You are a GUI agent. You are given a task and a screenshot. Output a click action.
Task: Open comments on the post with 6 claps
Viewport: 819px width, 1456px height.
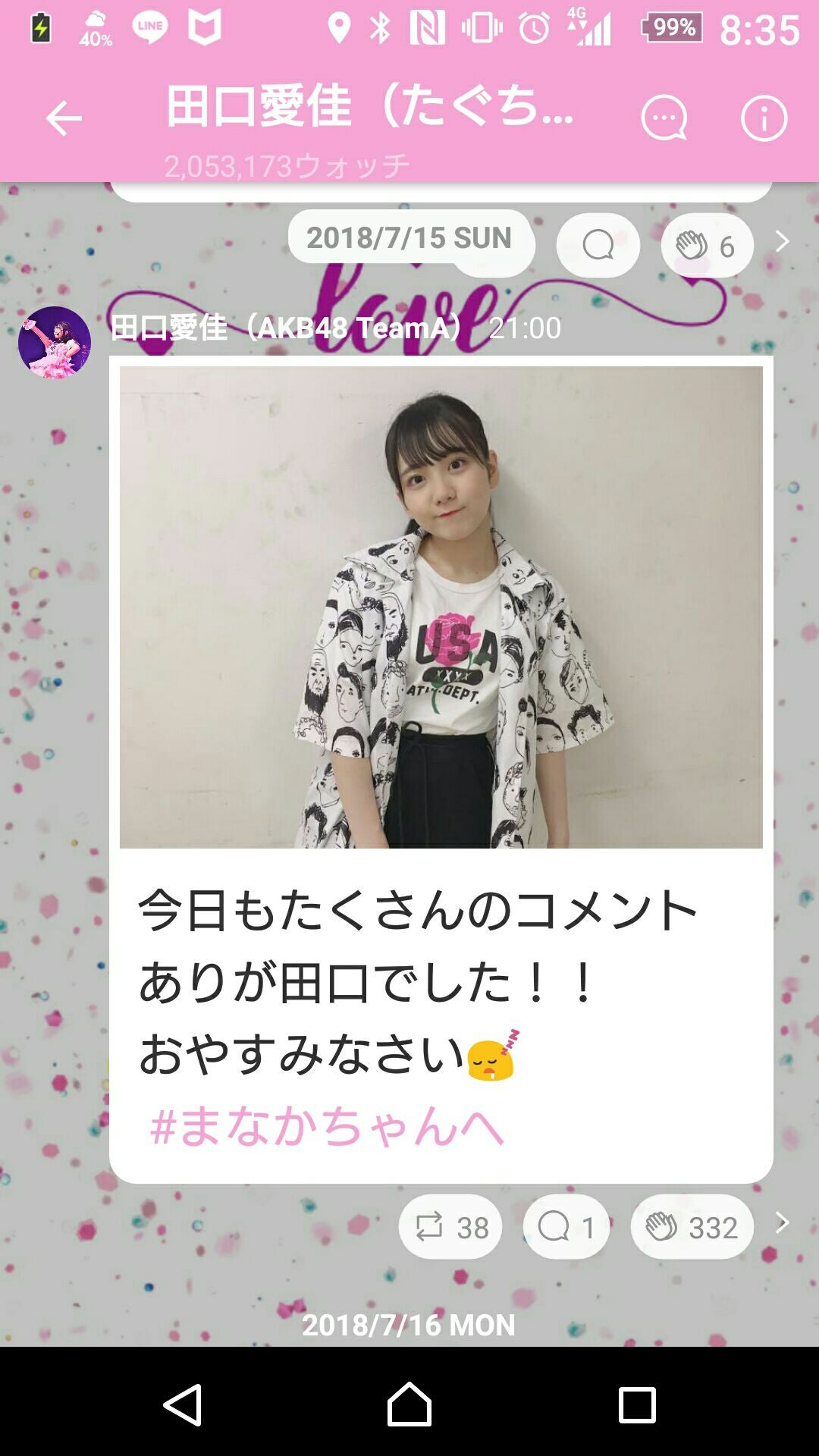click(598, 245)
